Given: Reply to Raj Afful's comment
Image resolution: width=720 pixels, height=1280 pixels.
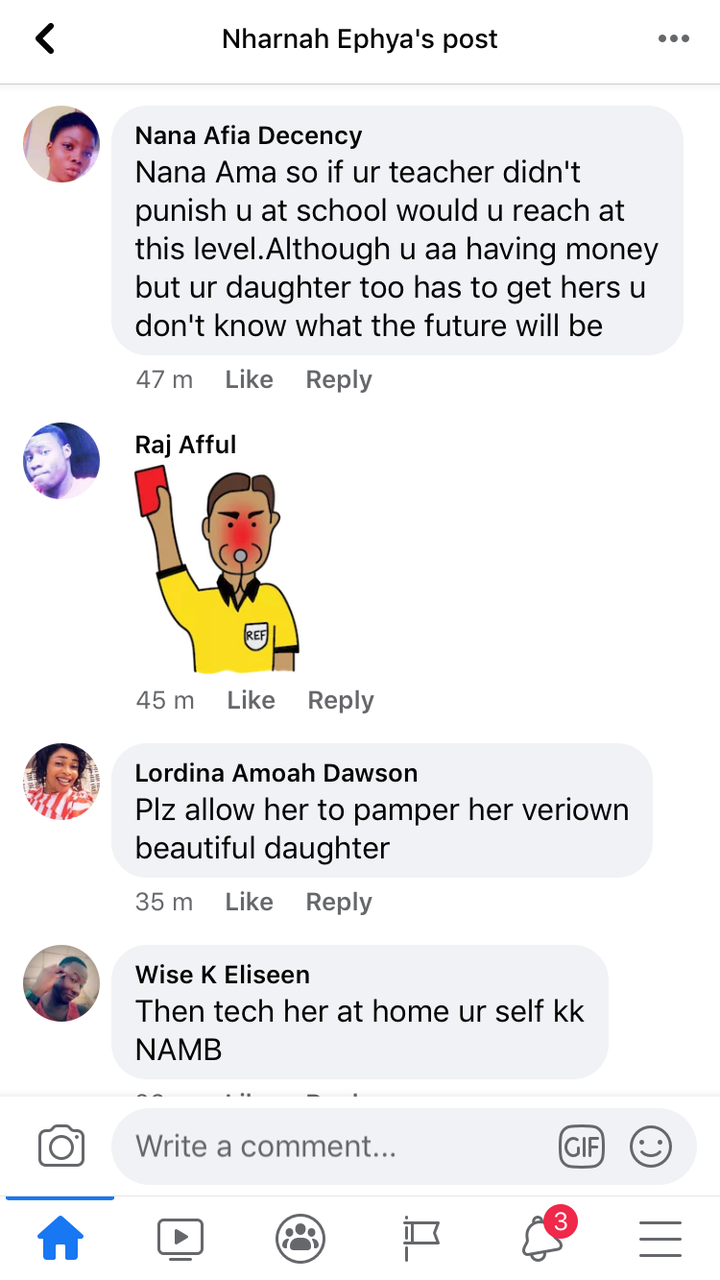Looking at the screenshot, I should click(341, 700).
